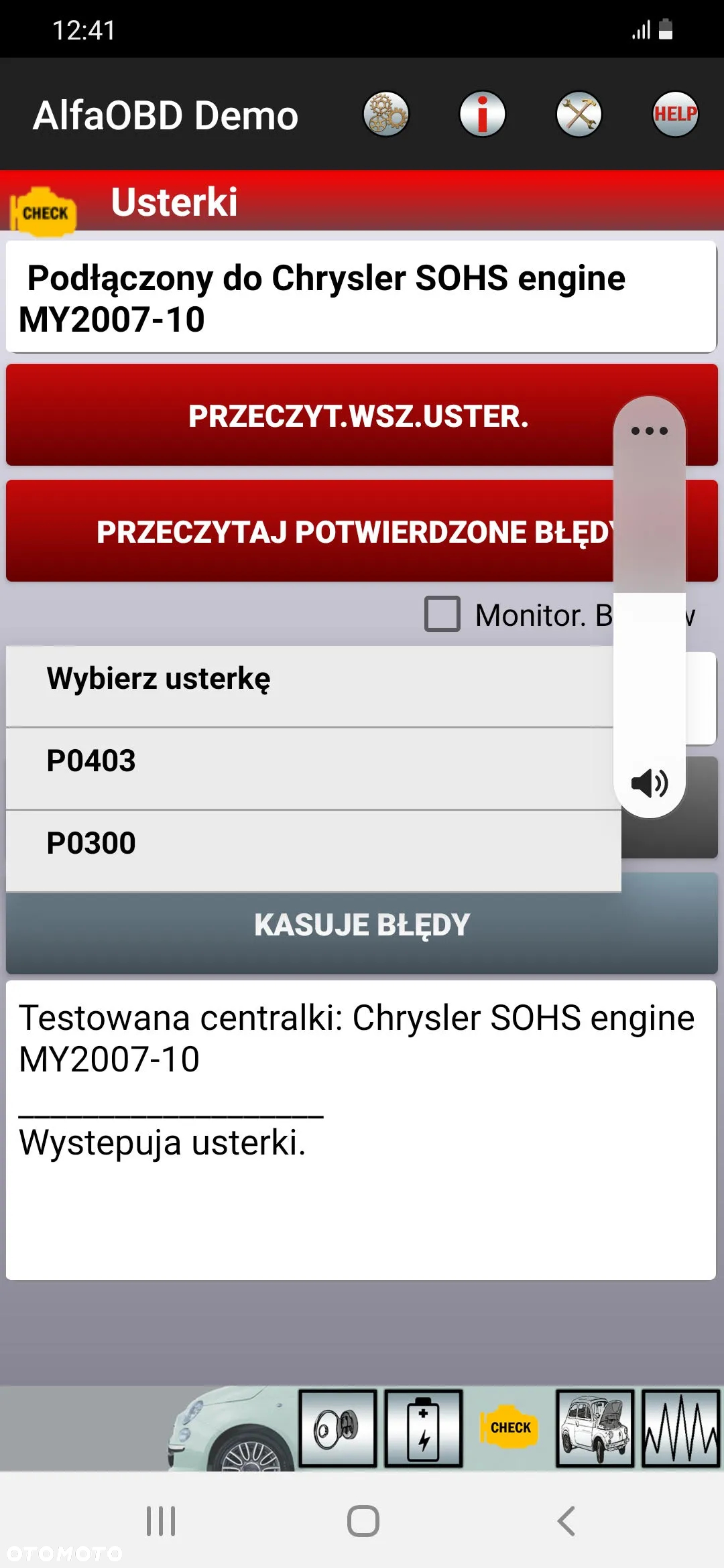Open the battery tab
Image resolution: width=724 pixels, height=1568 pixels.
pos(424,1429)
